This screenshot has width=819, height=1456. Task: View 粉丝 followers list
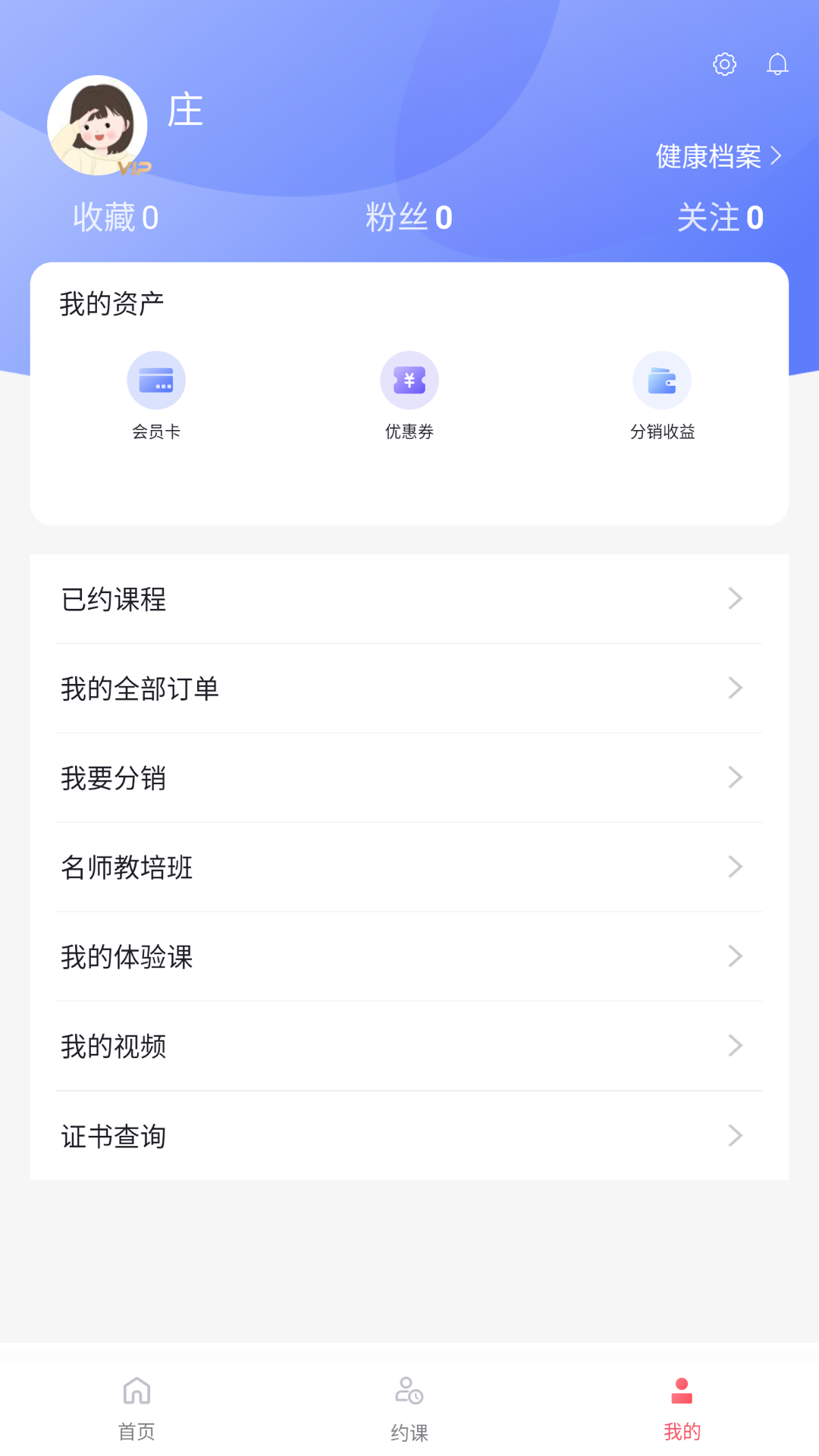pyautogui.click(x=409, y=218)
